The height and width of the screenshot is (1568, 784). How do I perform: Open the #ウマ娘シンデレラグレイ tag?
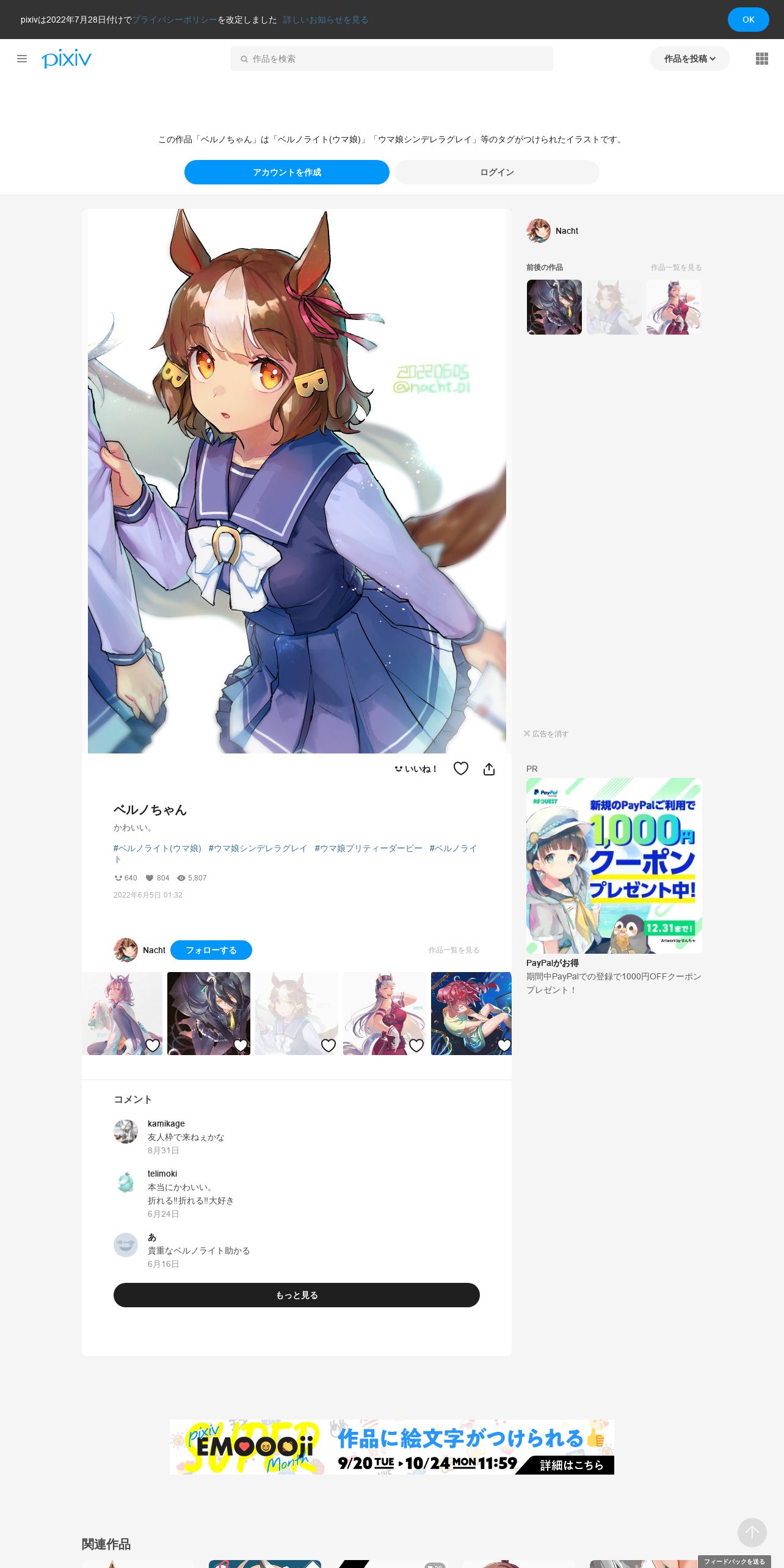click(258, 848)
